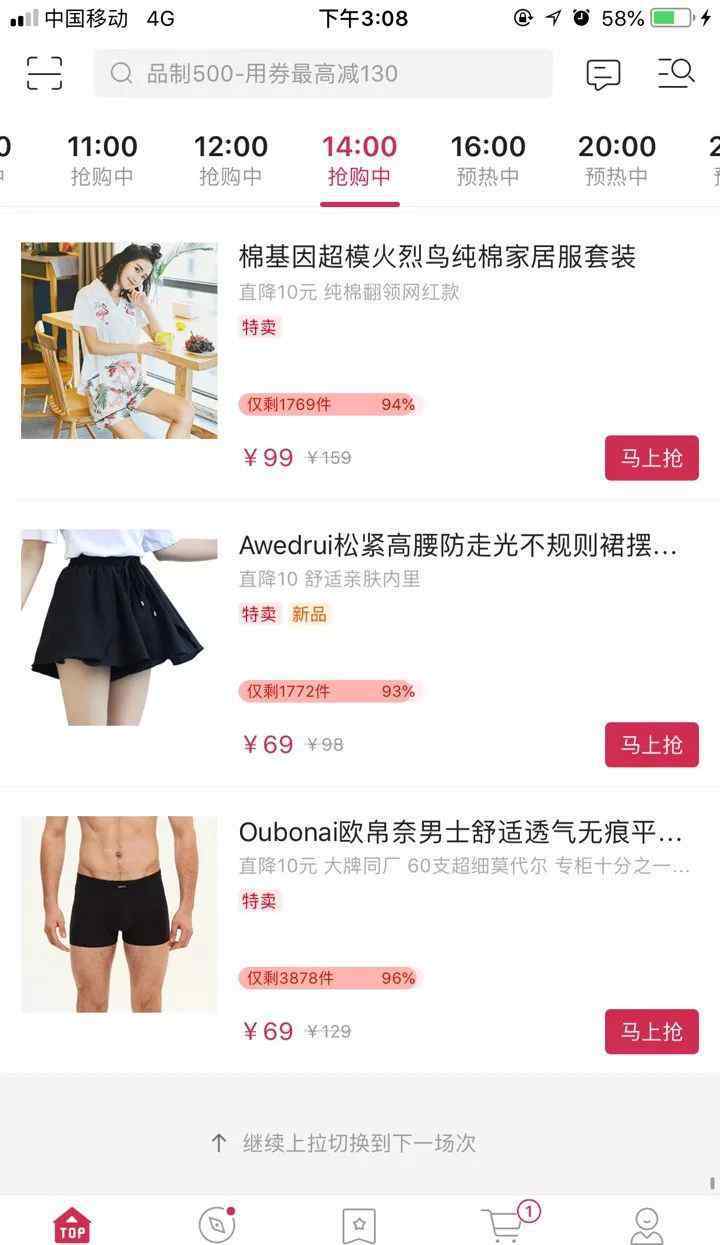720x1245 pixels.
Task: Open the category search icon
Action: pyautogui.click(x=676, y=73)
